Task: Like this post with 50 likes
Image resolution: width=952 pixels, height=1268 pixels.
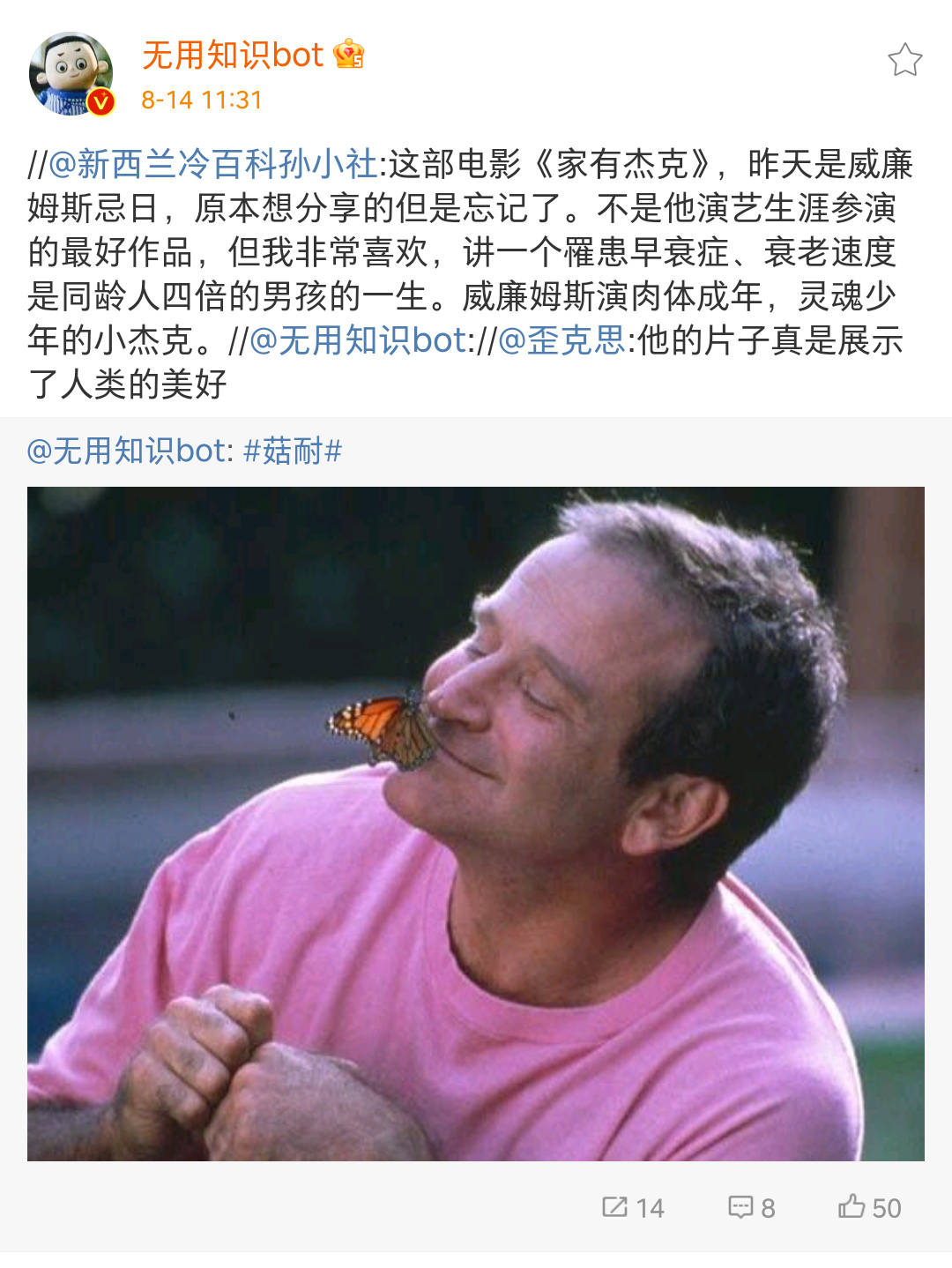Action: pyautogui.click(x=869, y=1207)
